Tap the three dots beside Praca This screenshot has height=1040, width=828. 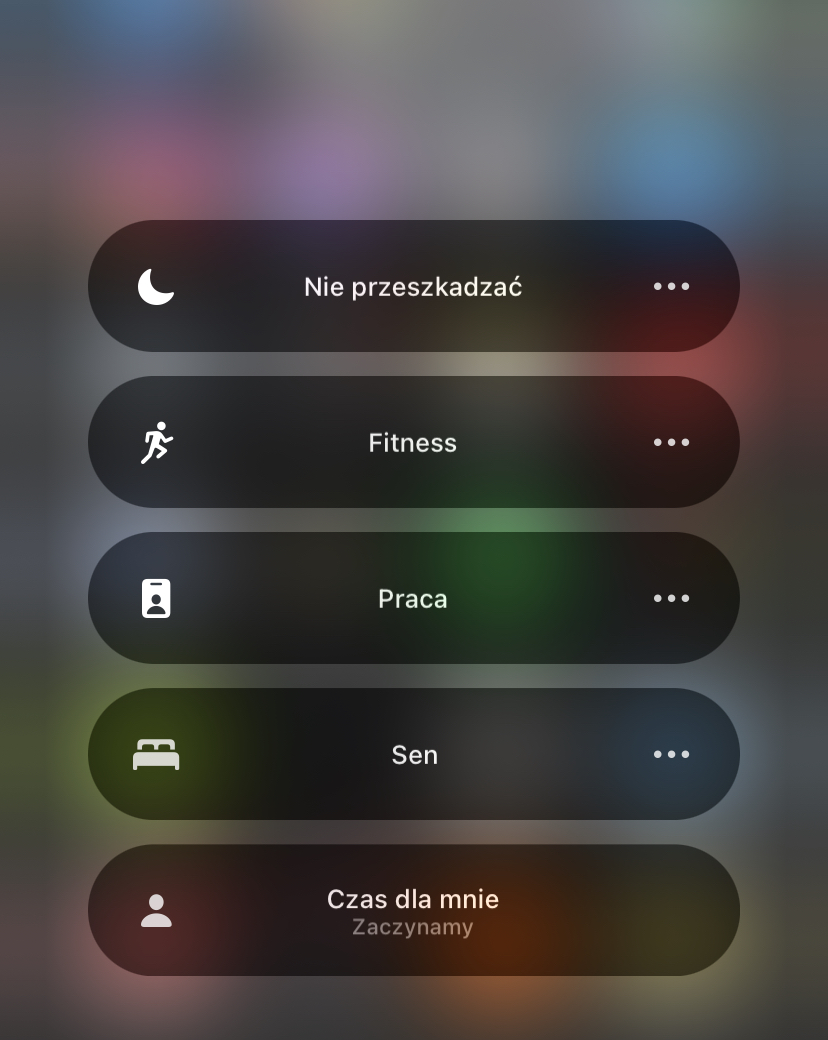pyautogui.click(x=671, y=599)
